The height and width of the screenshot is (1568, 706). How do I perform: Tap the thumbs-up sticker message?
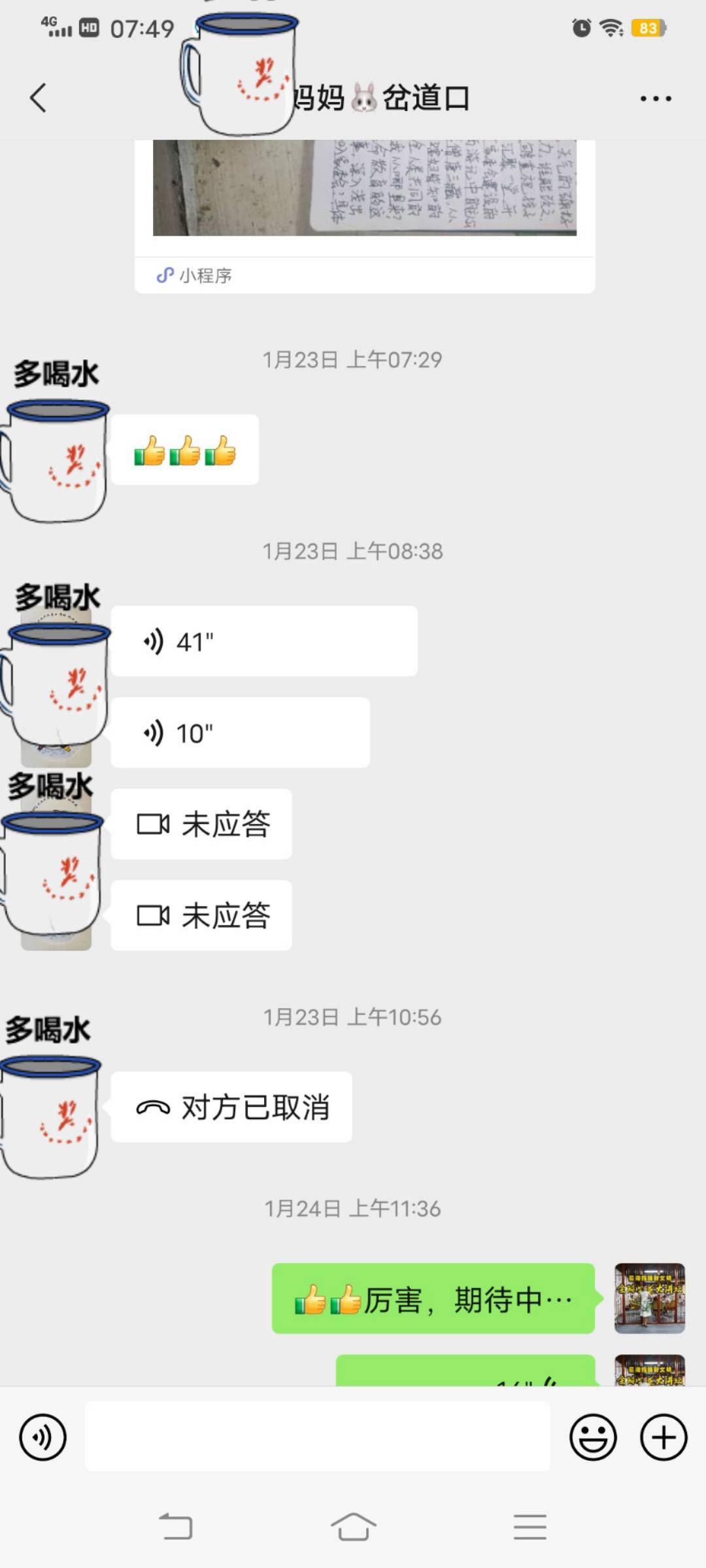(185, 451)
